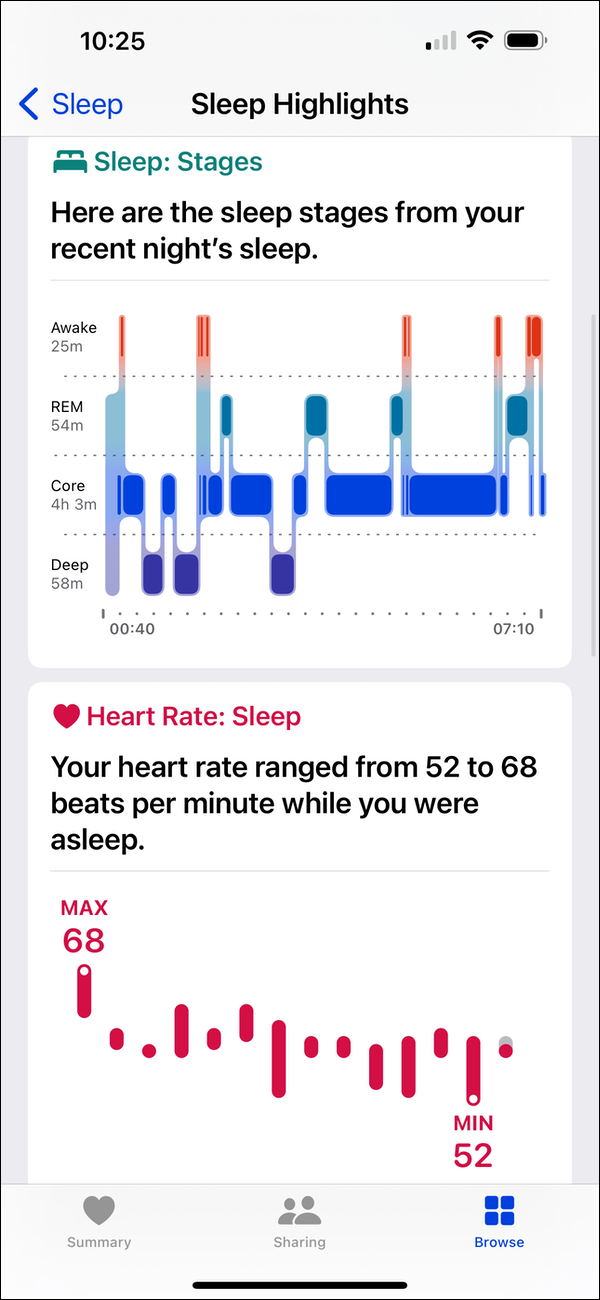
Task: Switch to the Summary tab
Action: 99,1222
